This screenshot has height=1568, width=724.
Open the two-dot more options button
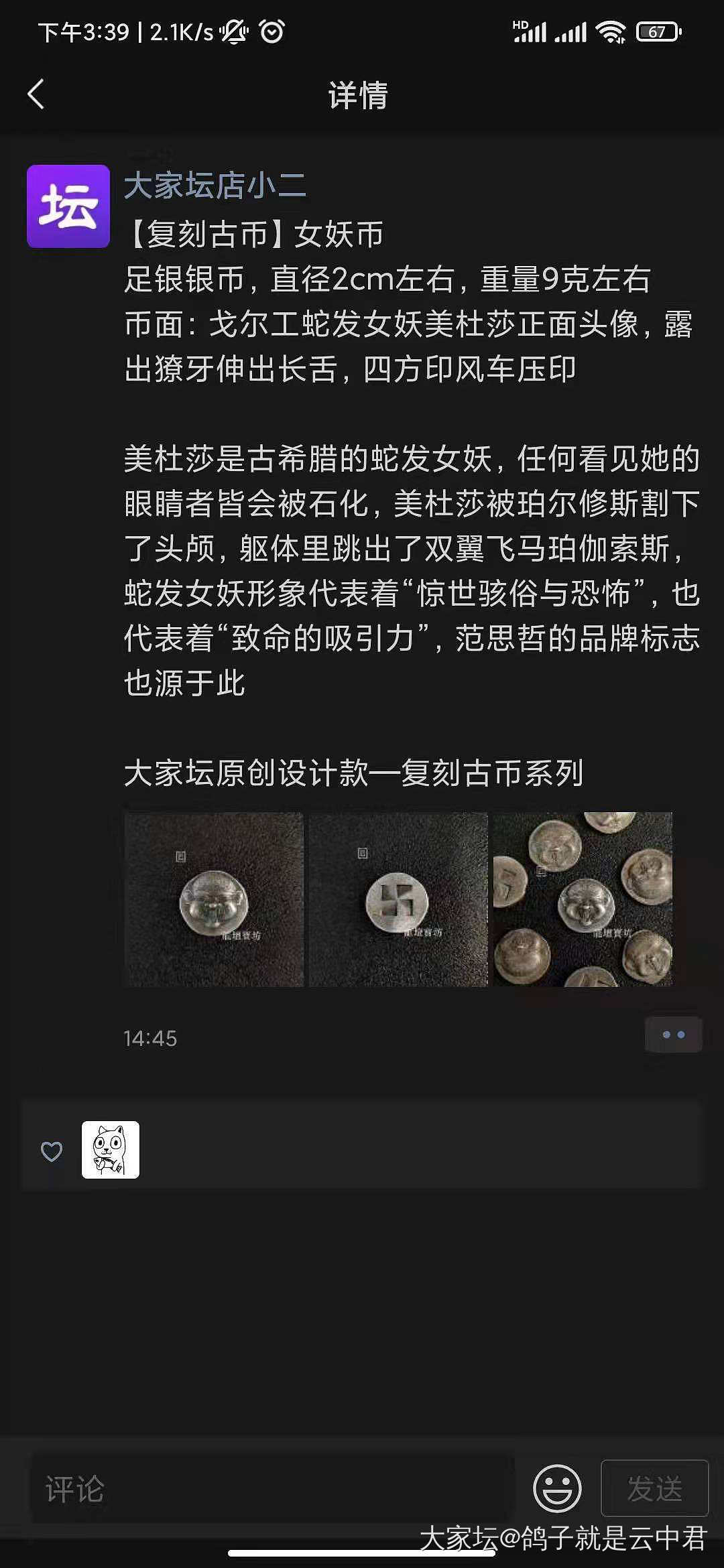click(673, 1035)
